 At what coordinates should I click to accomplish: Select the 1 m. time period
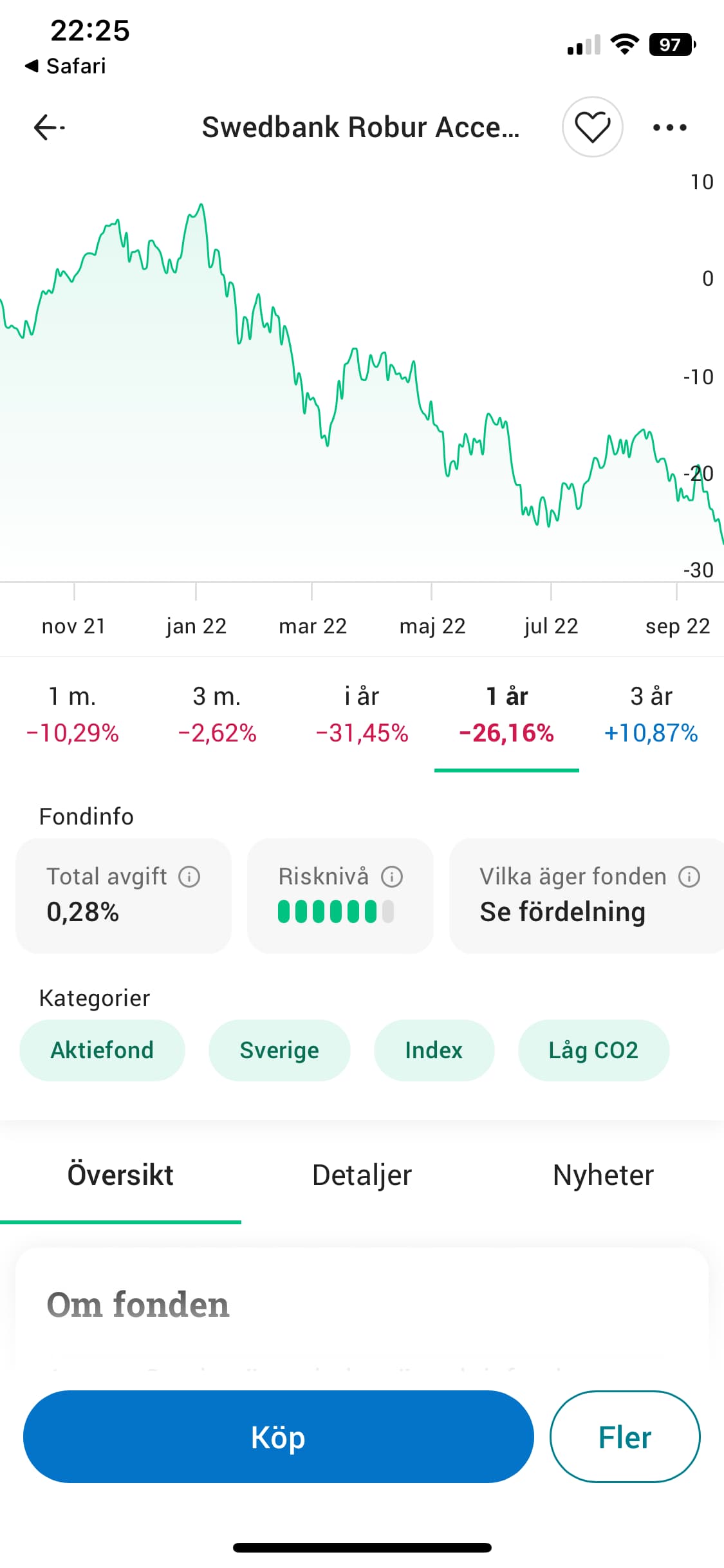[x=73, y=714]
